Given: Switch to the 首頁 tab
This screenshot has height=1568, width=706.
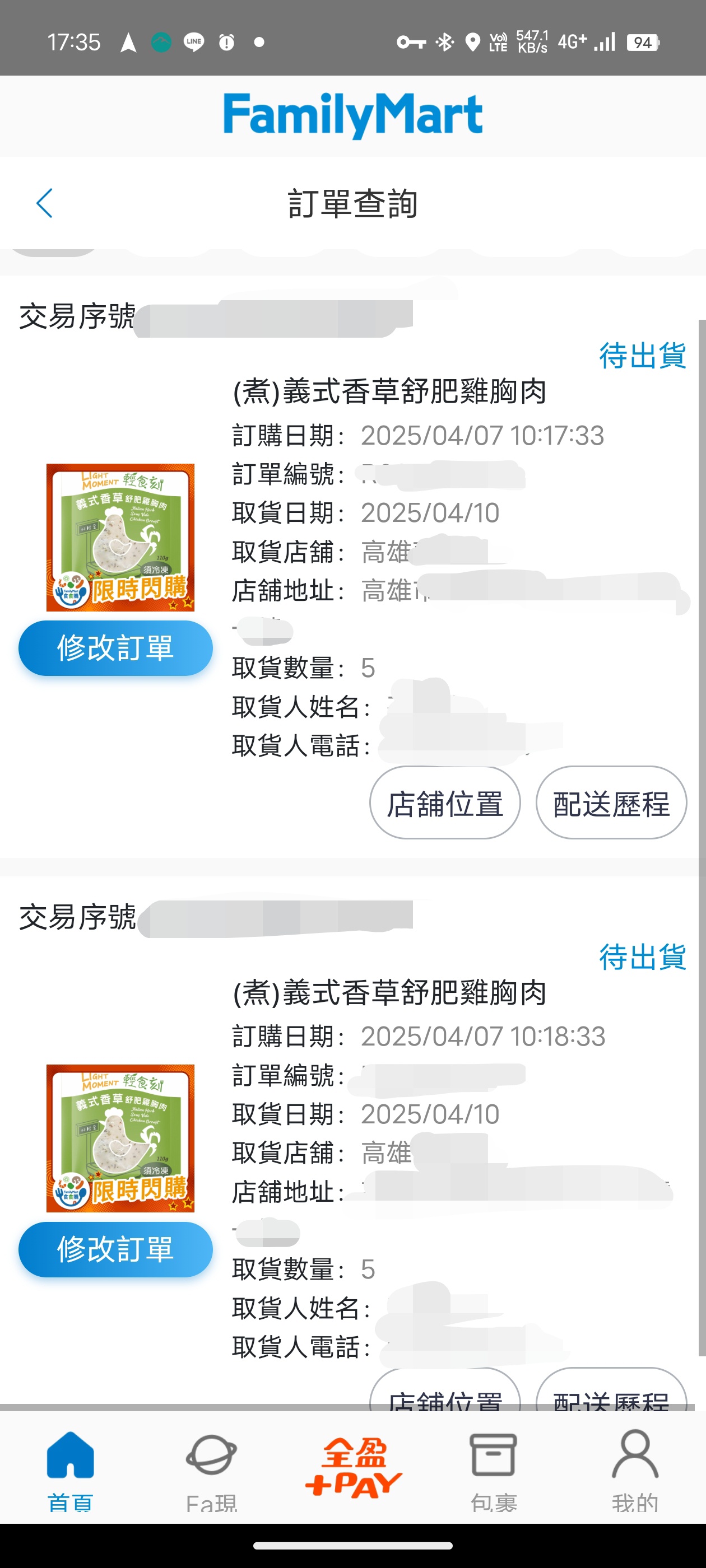Looking at the screenshot, I should (x=70, y=1468).
